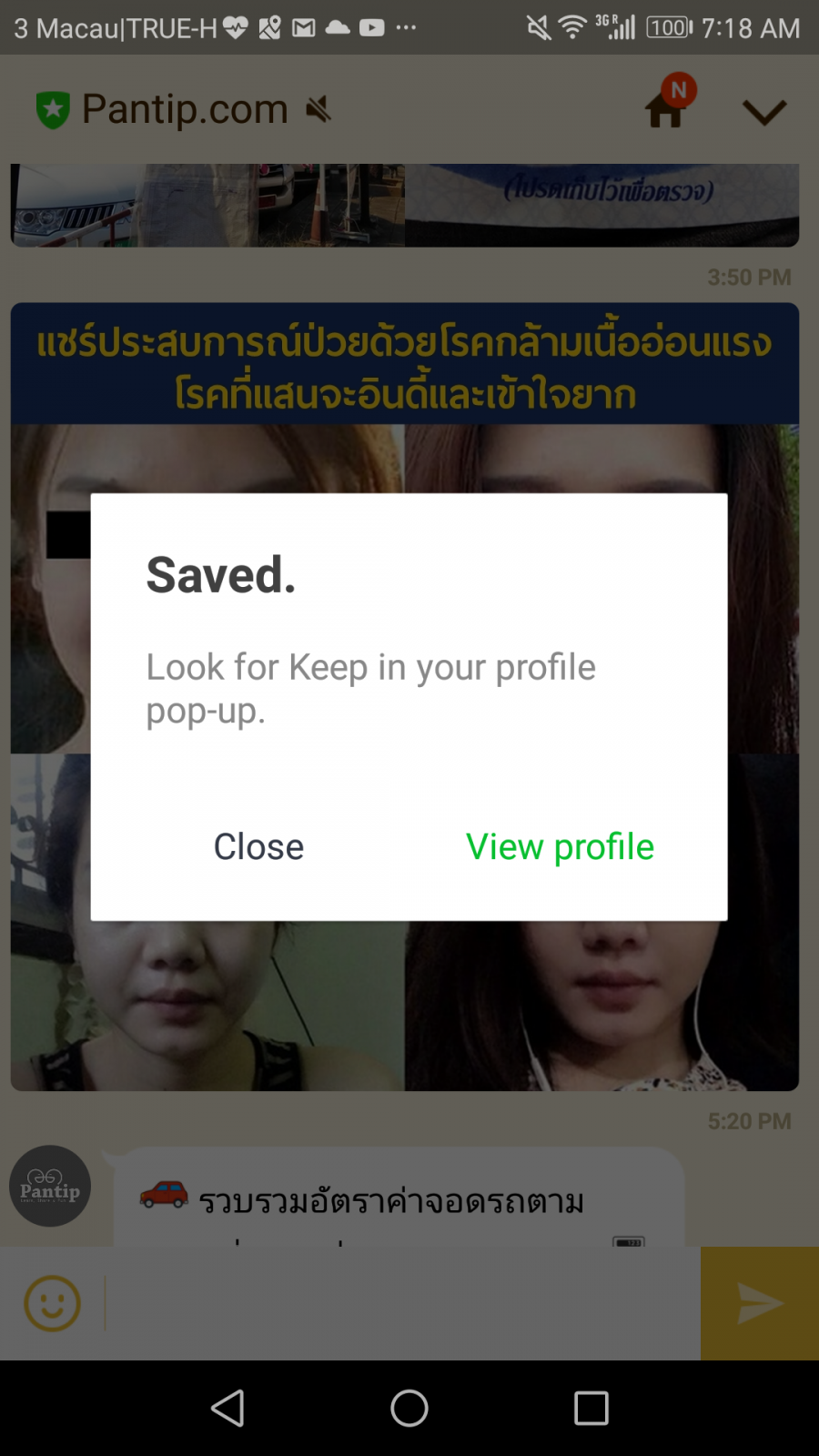This screenshot has width=819, height=1456.
Task: Go back with the system back button
Action: (227, 1408)
